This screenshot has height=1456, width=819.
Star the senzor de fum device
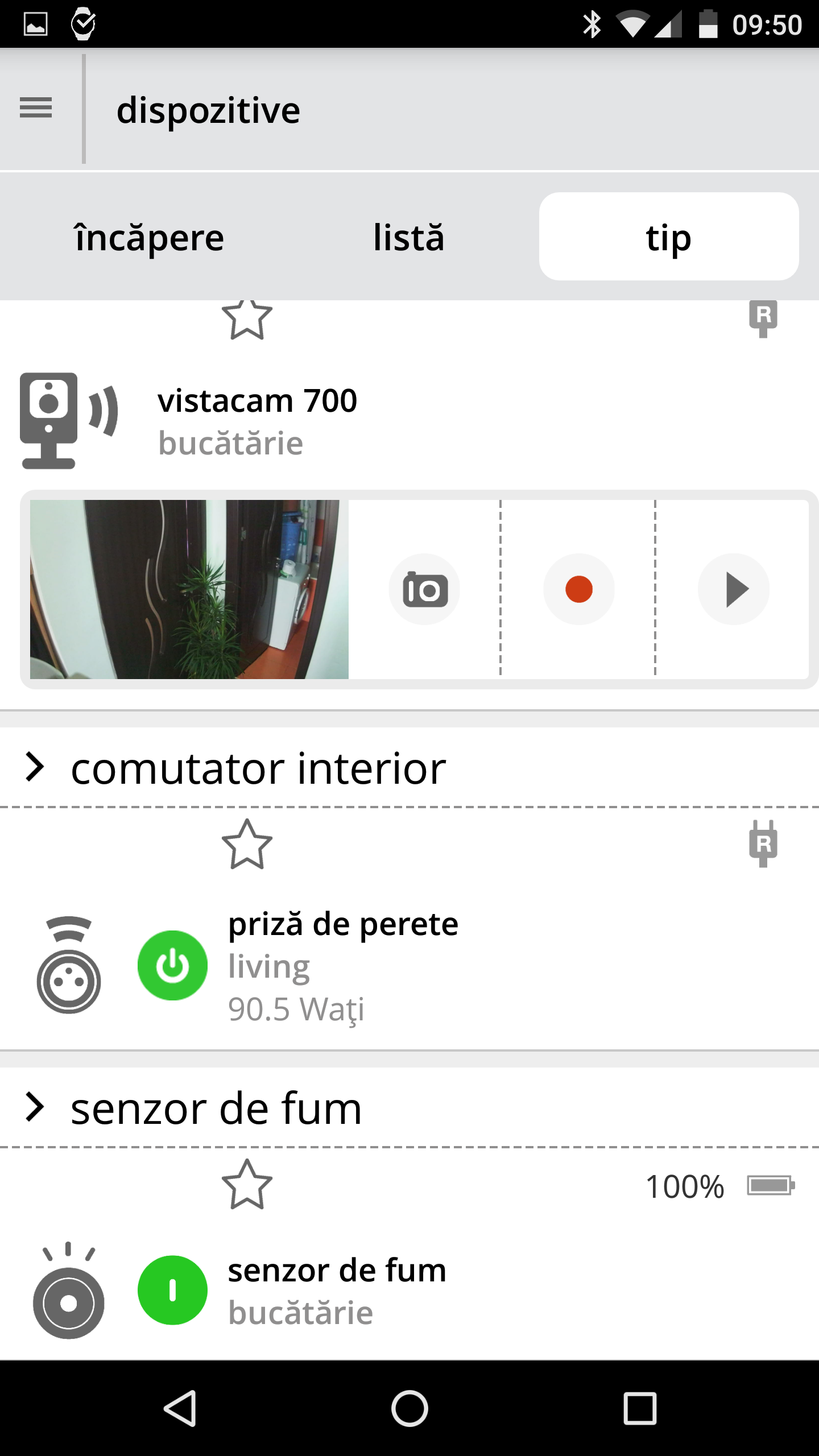pyautogui.click(x=247, y=1185)
